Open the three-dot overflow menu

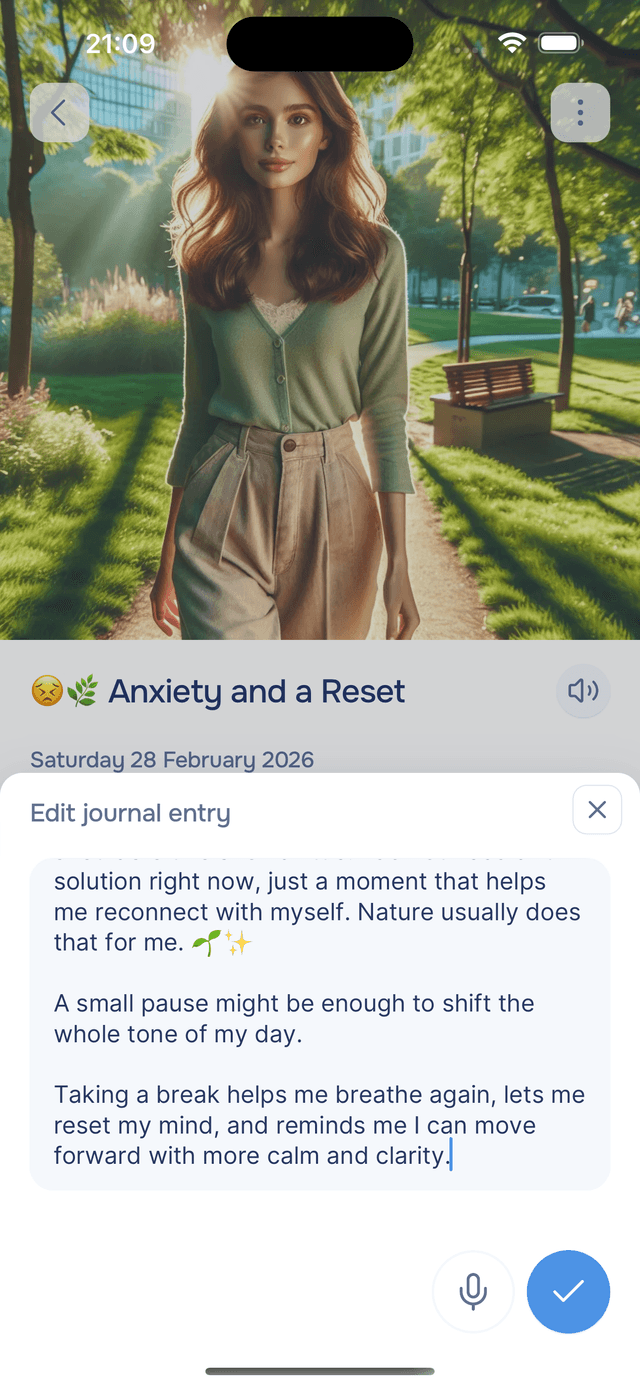[x=580, y=113]
